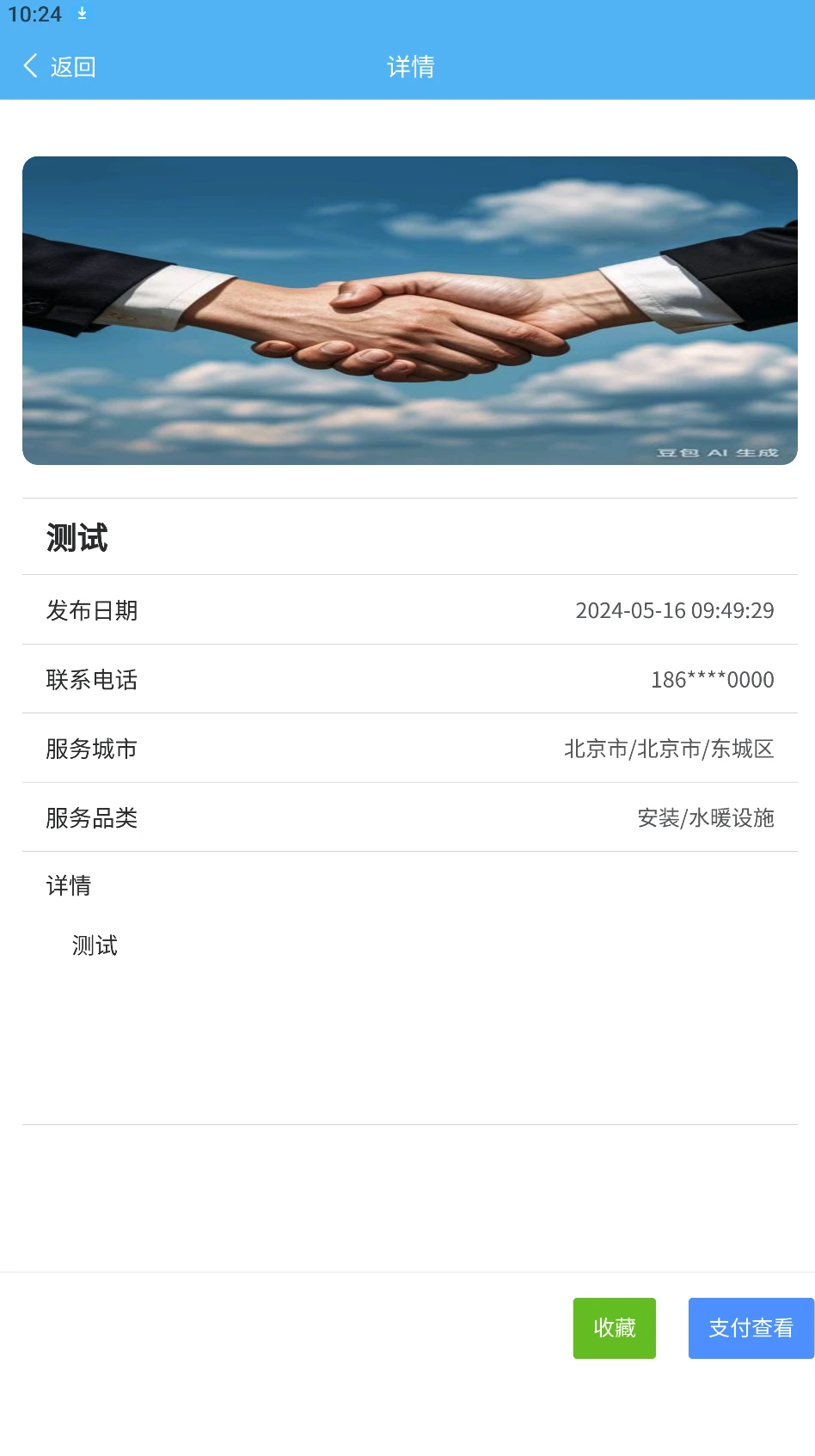Tap 返回 to go back

coord(73,65)
